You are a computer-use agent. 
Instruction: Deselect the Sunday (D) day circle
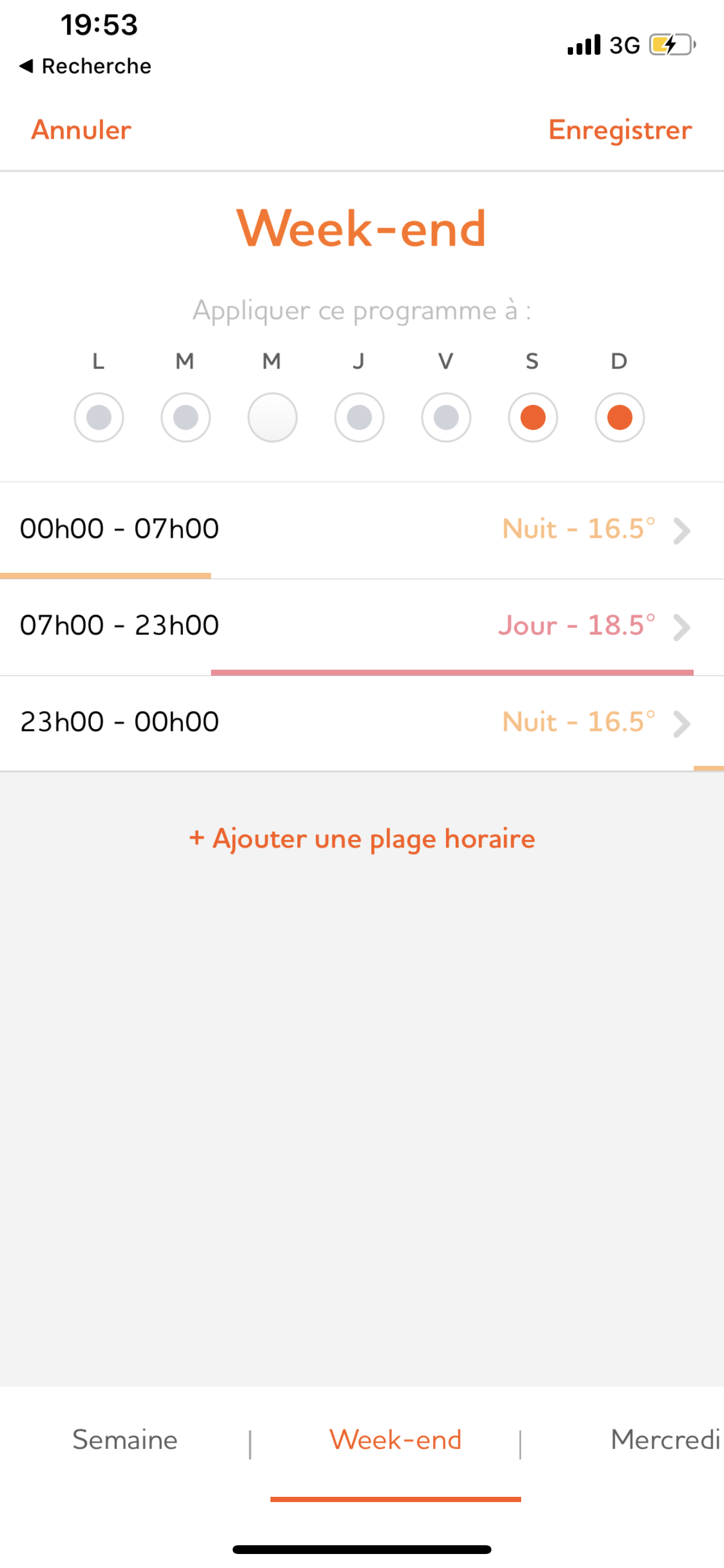pyautogui.click(x=619, y=418)
